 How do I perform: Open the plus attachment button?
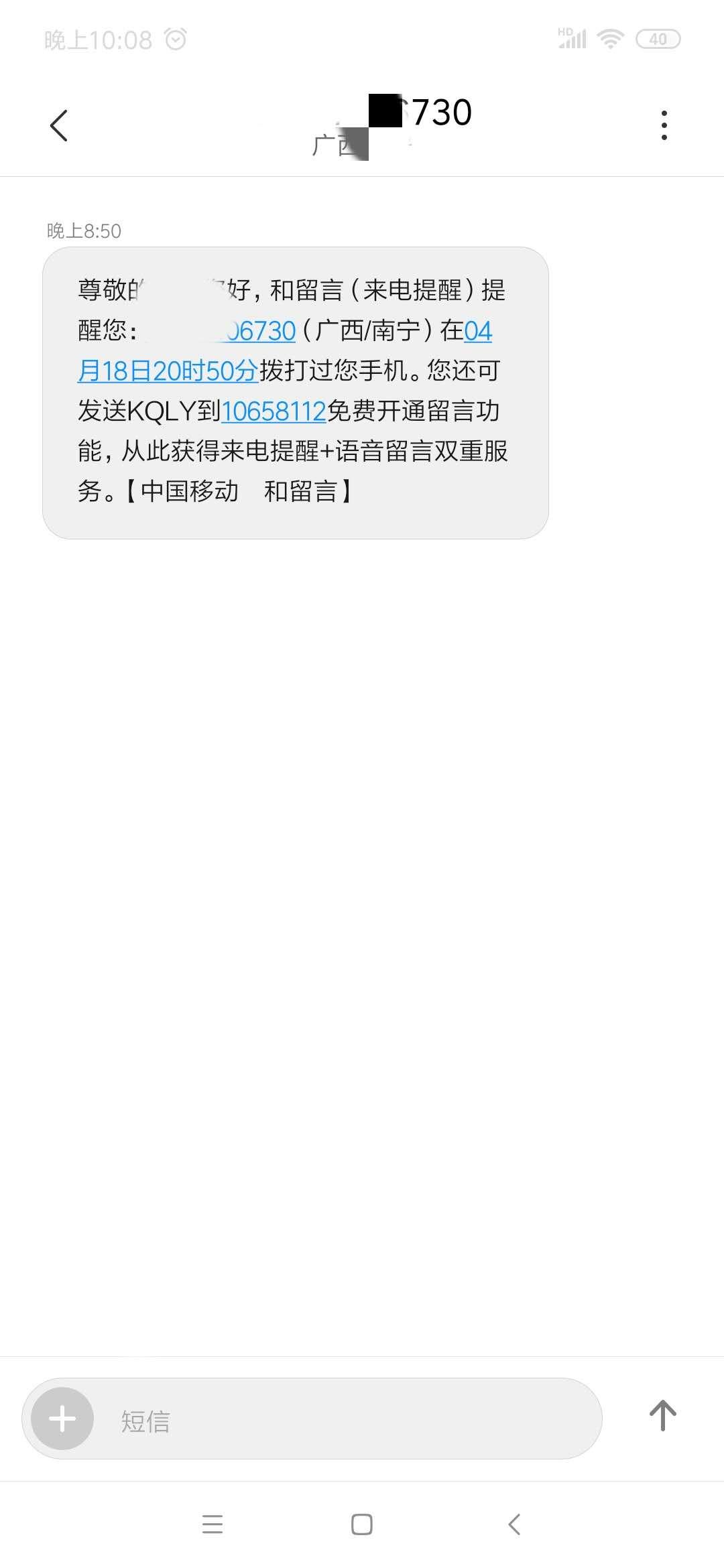tap(62, 1419)
